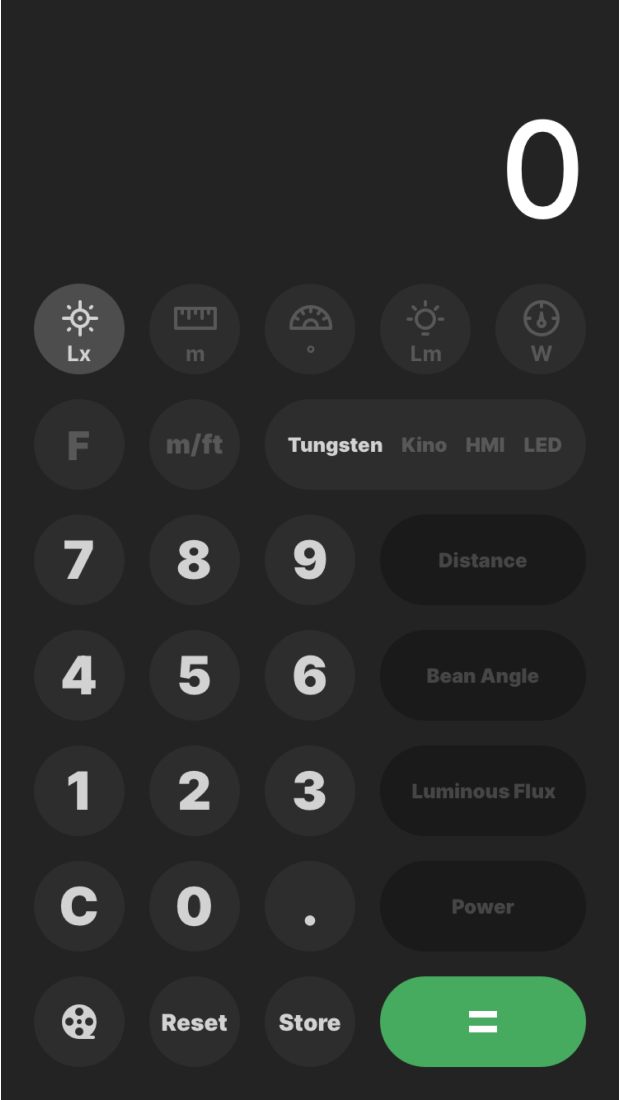Store the current value
620x1100 pixels.
tap(310, 1022)
